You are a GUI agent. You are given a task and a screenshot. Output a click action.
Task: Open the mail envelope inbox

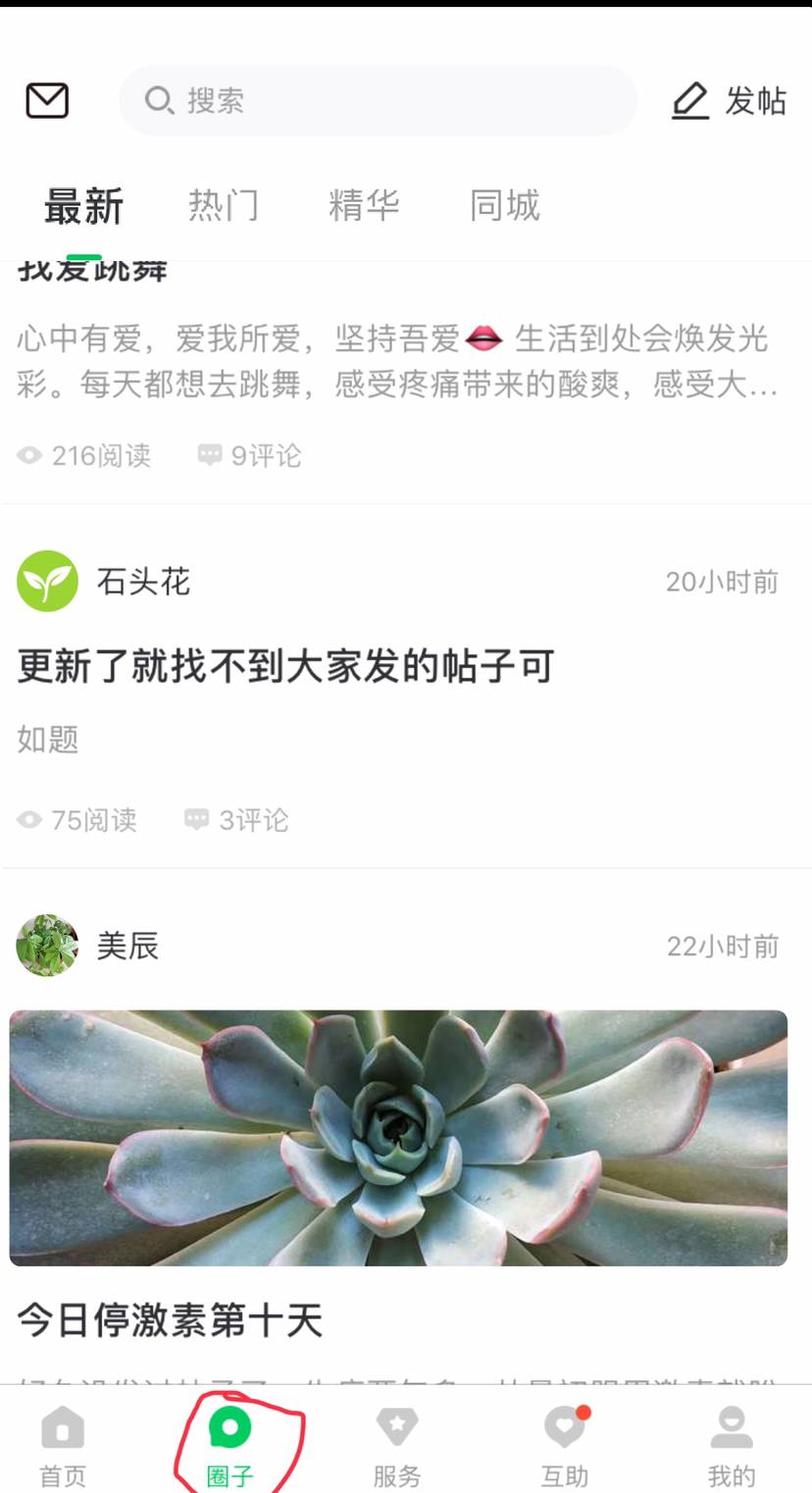[47, 101]
